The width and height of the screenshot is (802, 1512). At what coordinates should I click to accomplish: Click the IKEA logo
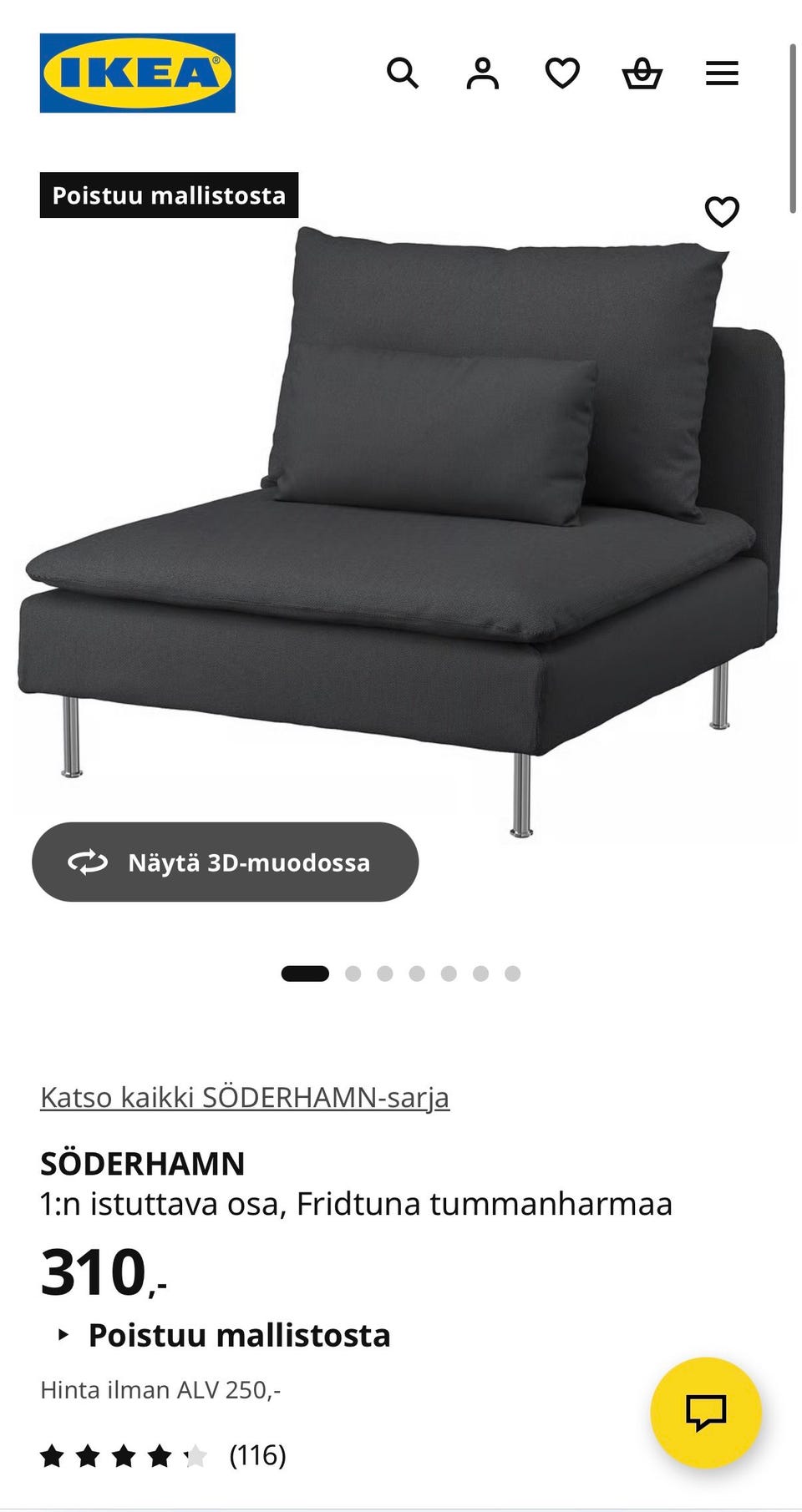pos(138,70)
